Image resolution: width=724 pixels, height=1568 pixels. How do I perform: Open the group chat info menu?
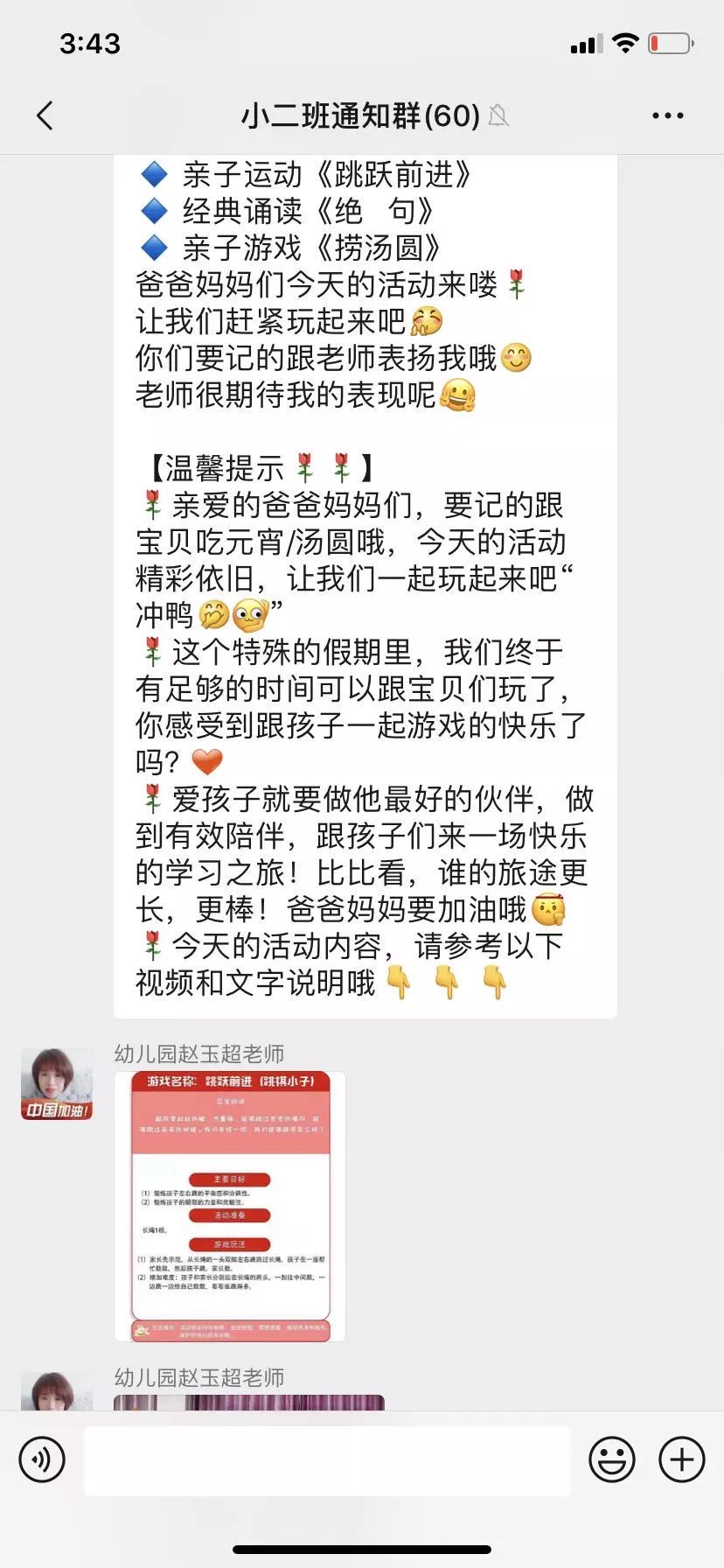point(667,115)
